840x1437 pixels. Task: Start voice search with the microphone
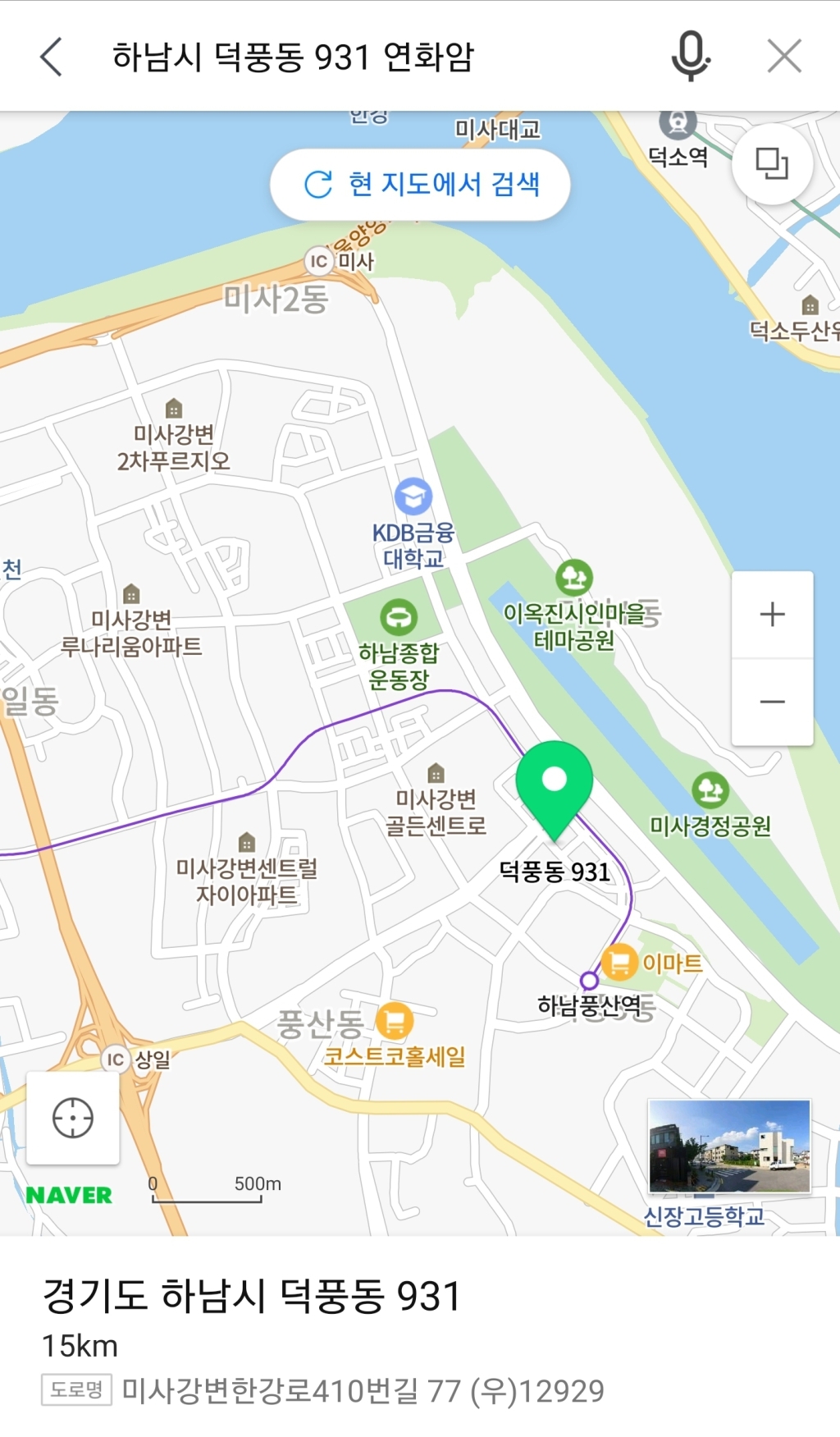691,57
